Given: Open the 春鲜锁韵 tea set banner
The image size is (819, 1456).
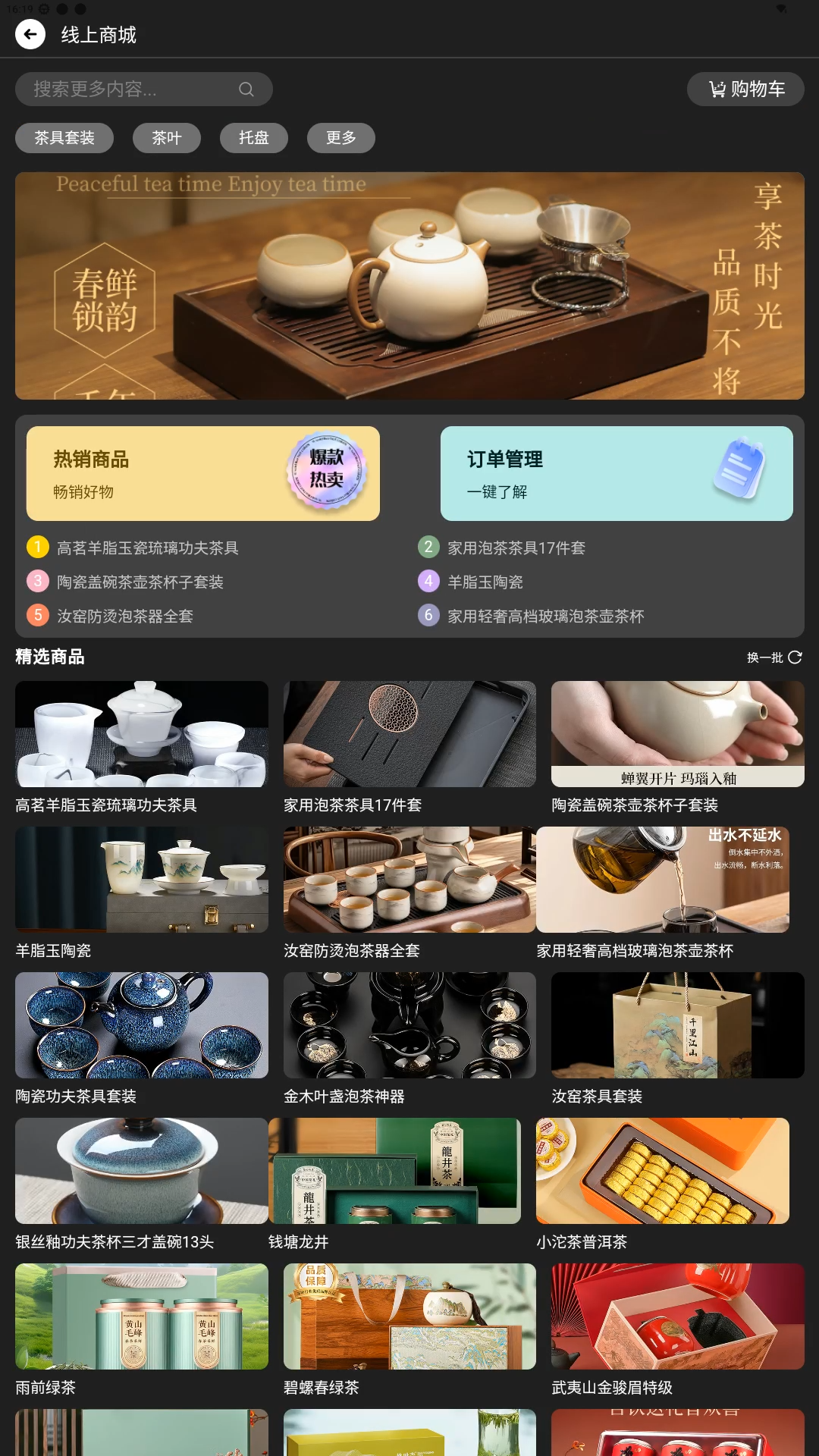Looking at the screenshot, I should [409, 286].
